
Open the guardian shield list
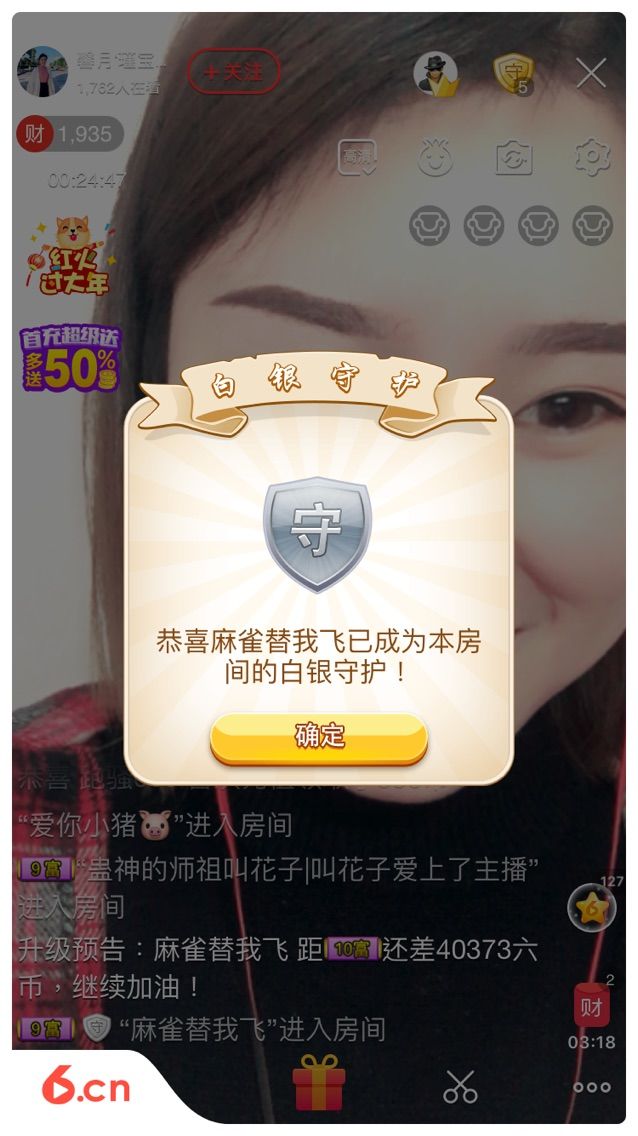tap(513, 73)
